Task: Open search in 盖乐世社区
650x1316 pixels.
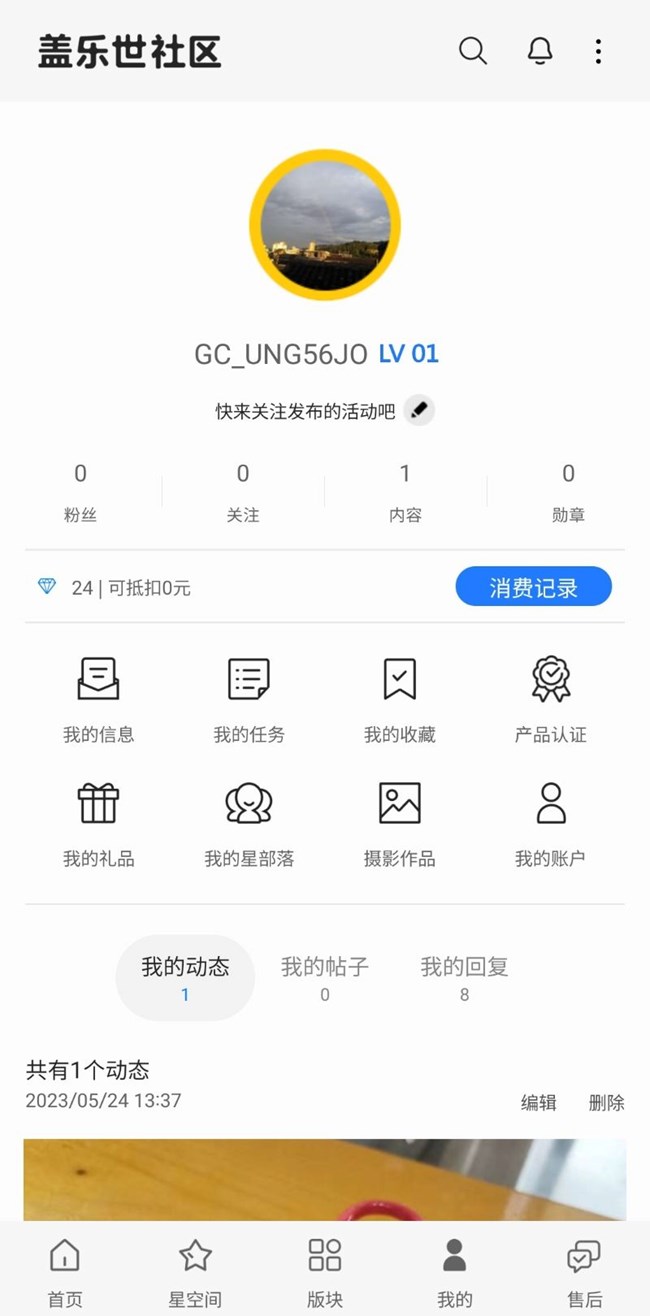Action: pyautogui.click(x=473, y=51)
